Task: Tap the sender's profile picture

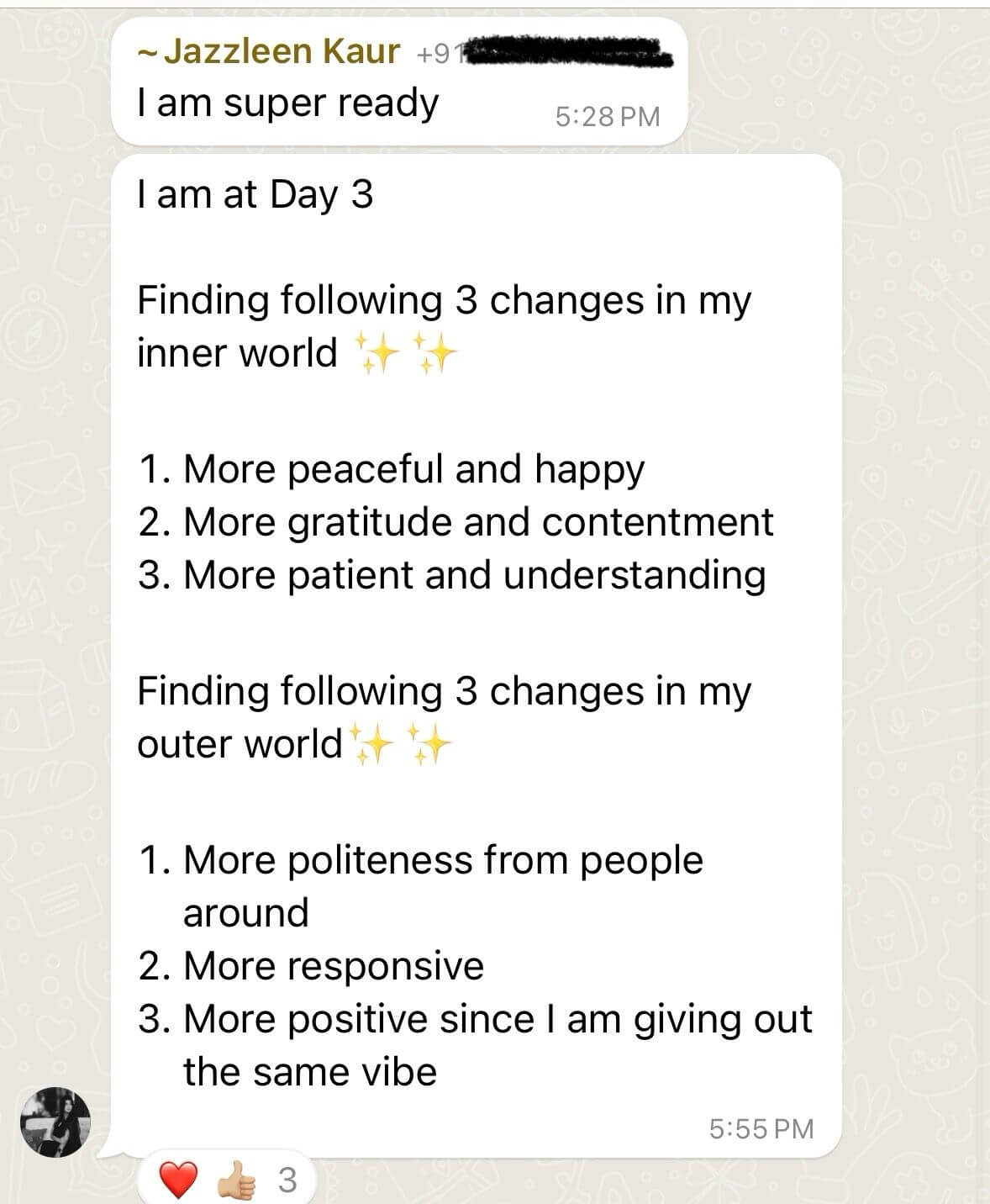Action: pos(55,1122)
